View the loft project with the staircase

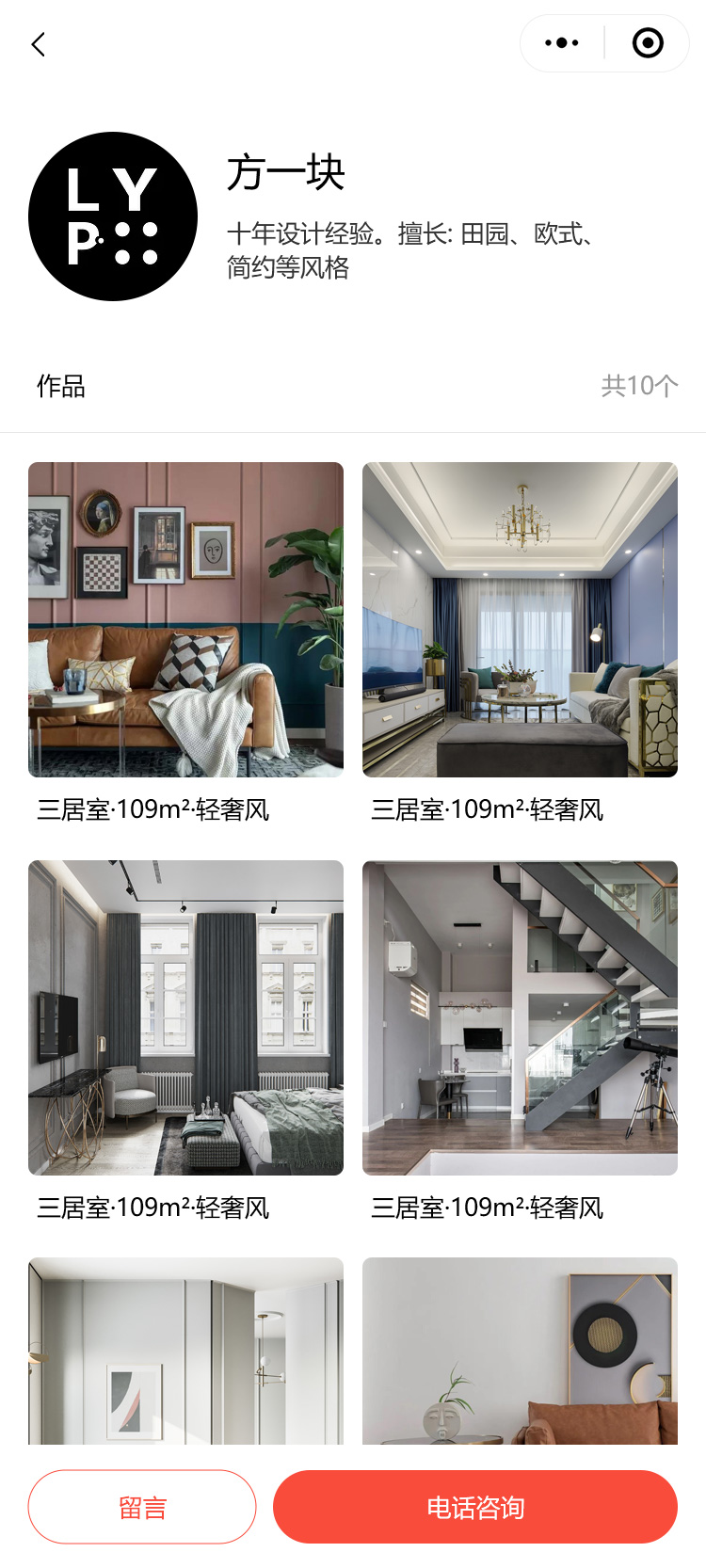click(x=520, y=1017)
